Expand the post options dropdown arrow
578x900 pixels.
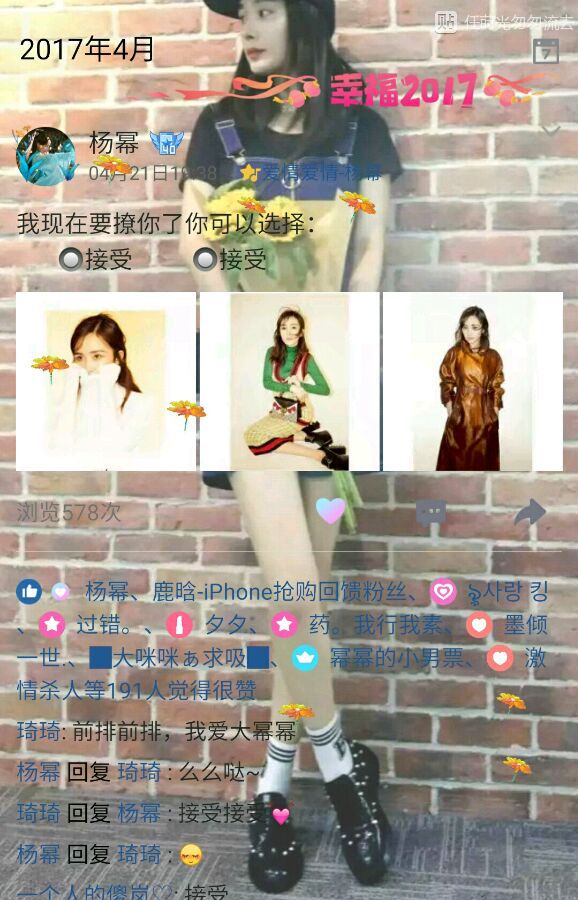550,131
